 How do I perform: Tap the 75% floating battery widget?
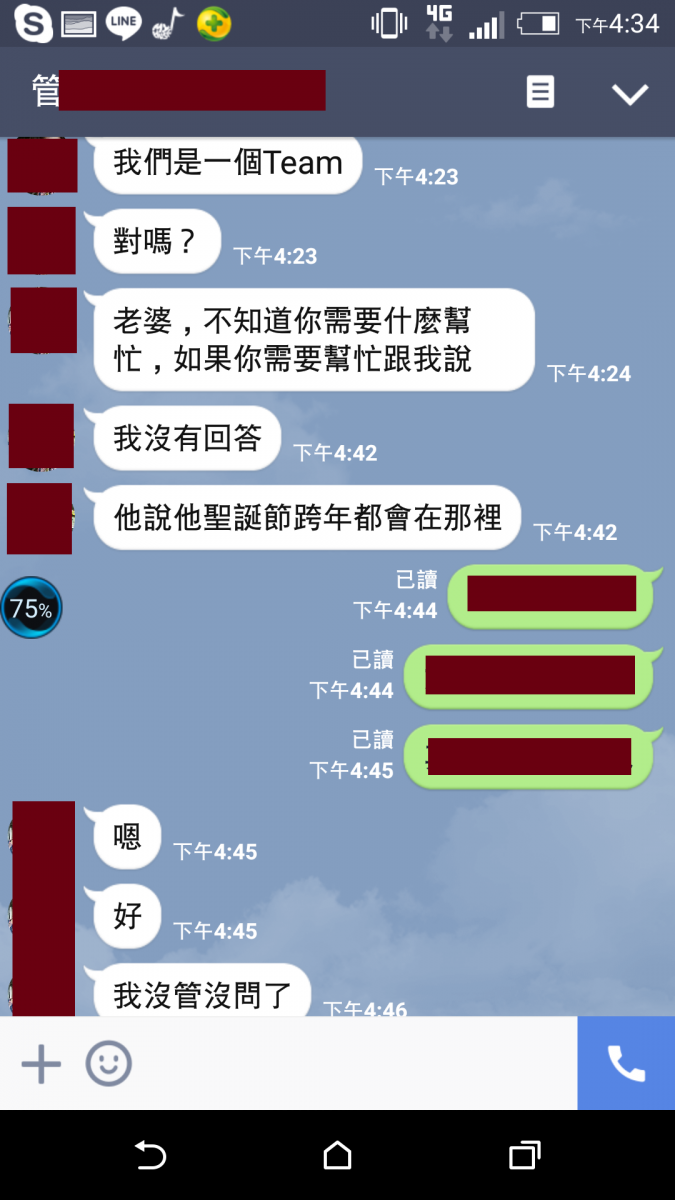[31, 608]
